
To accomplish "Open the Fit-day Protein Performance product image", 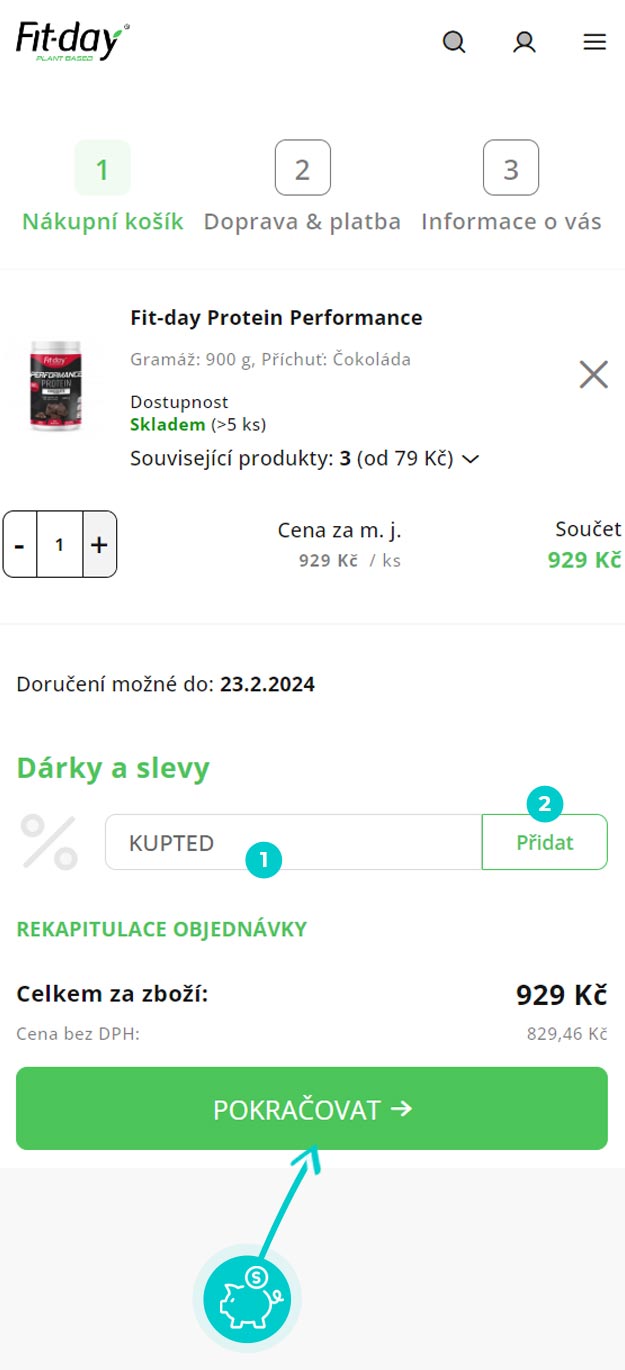I will (56, 385).
